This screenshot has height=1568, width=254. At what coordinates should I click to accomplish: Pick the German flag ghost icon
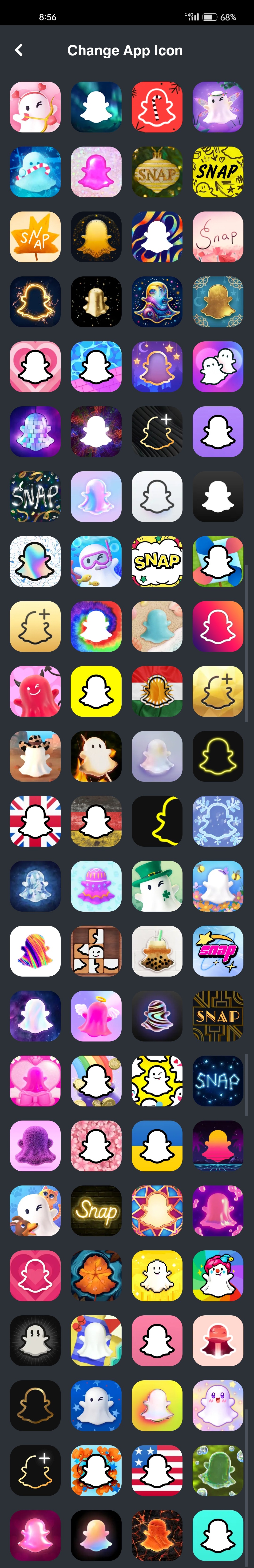coord(96,821)
